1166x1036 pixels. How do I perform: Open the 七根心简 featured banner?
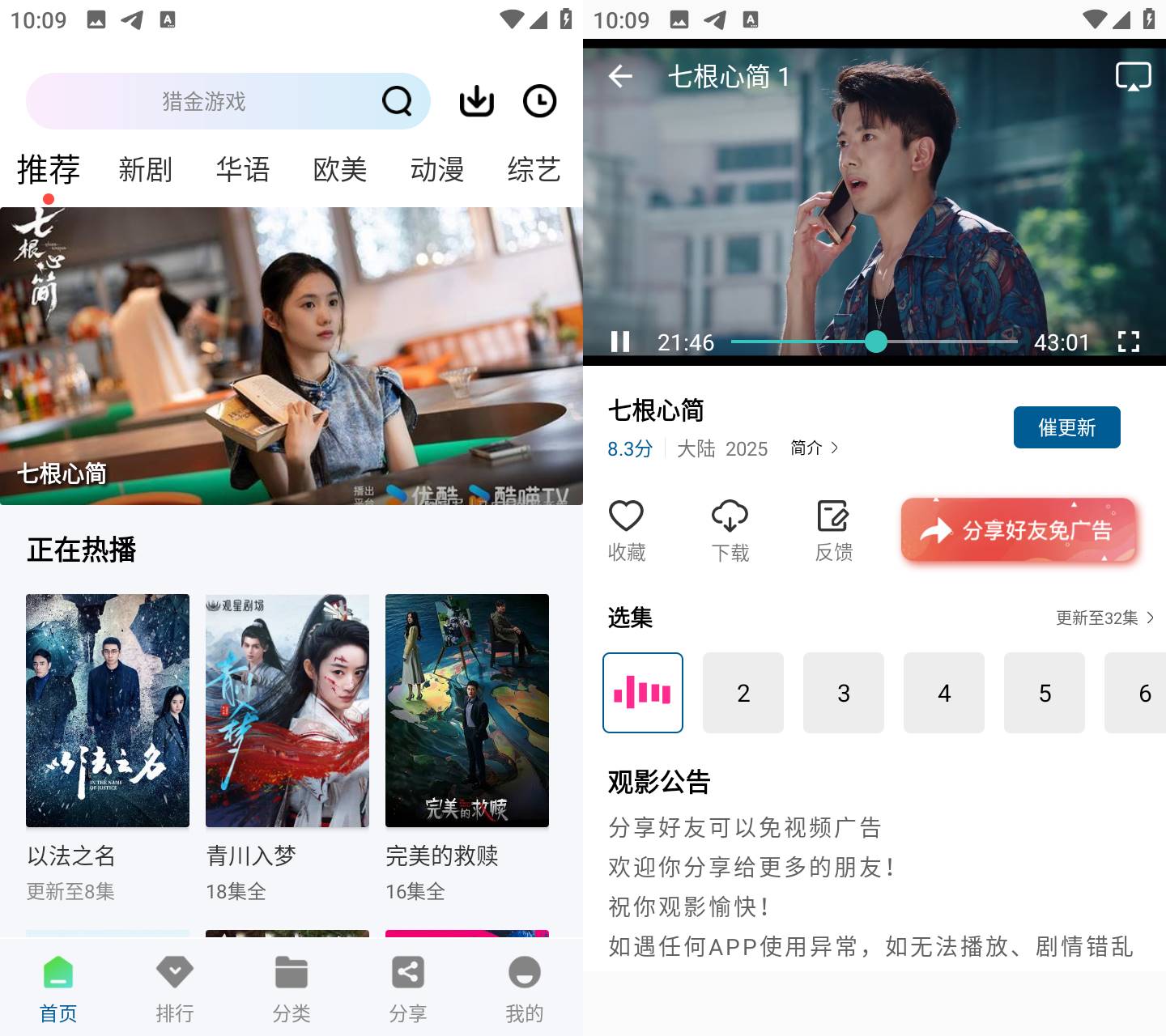pos(291,356)
